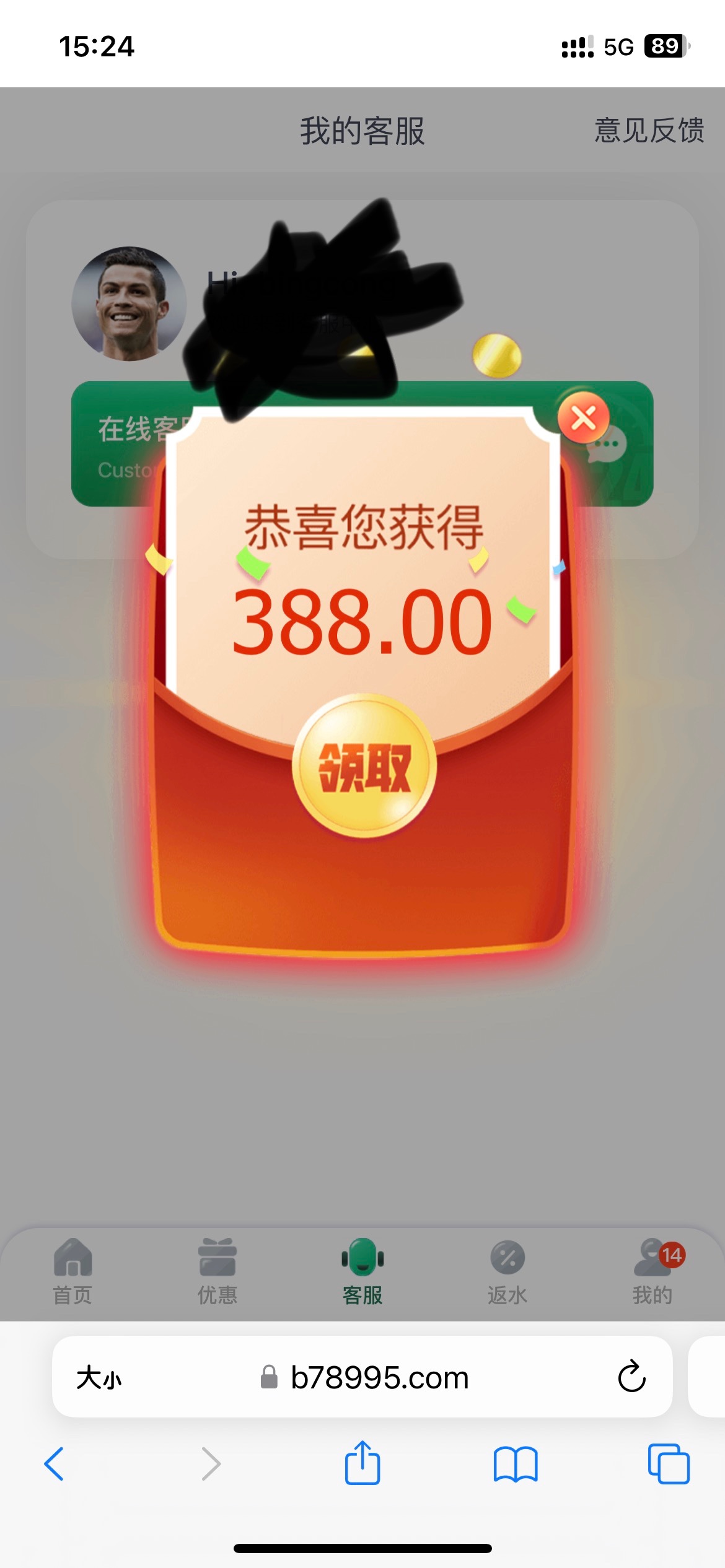Tap the b78995.com address bar
The width and height of the screenshot is (725, 1568).
[379, 1378]
